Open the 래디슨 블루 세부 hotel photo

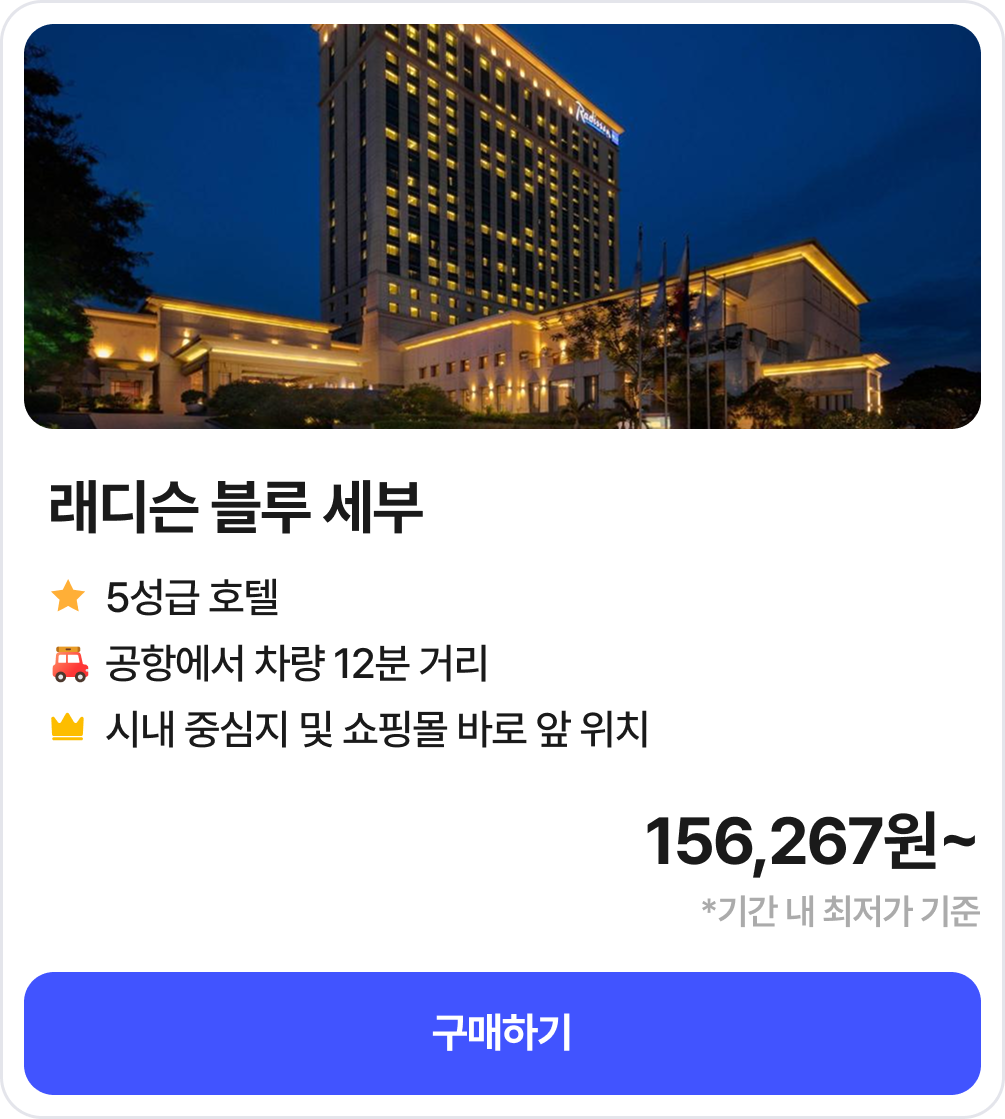(x=502, y=227)
